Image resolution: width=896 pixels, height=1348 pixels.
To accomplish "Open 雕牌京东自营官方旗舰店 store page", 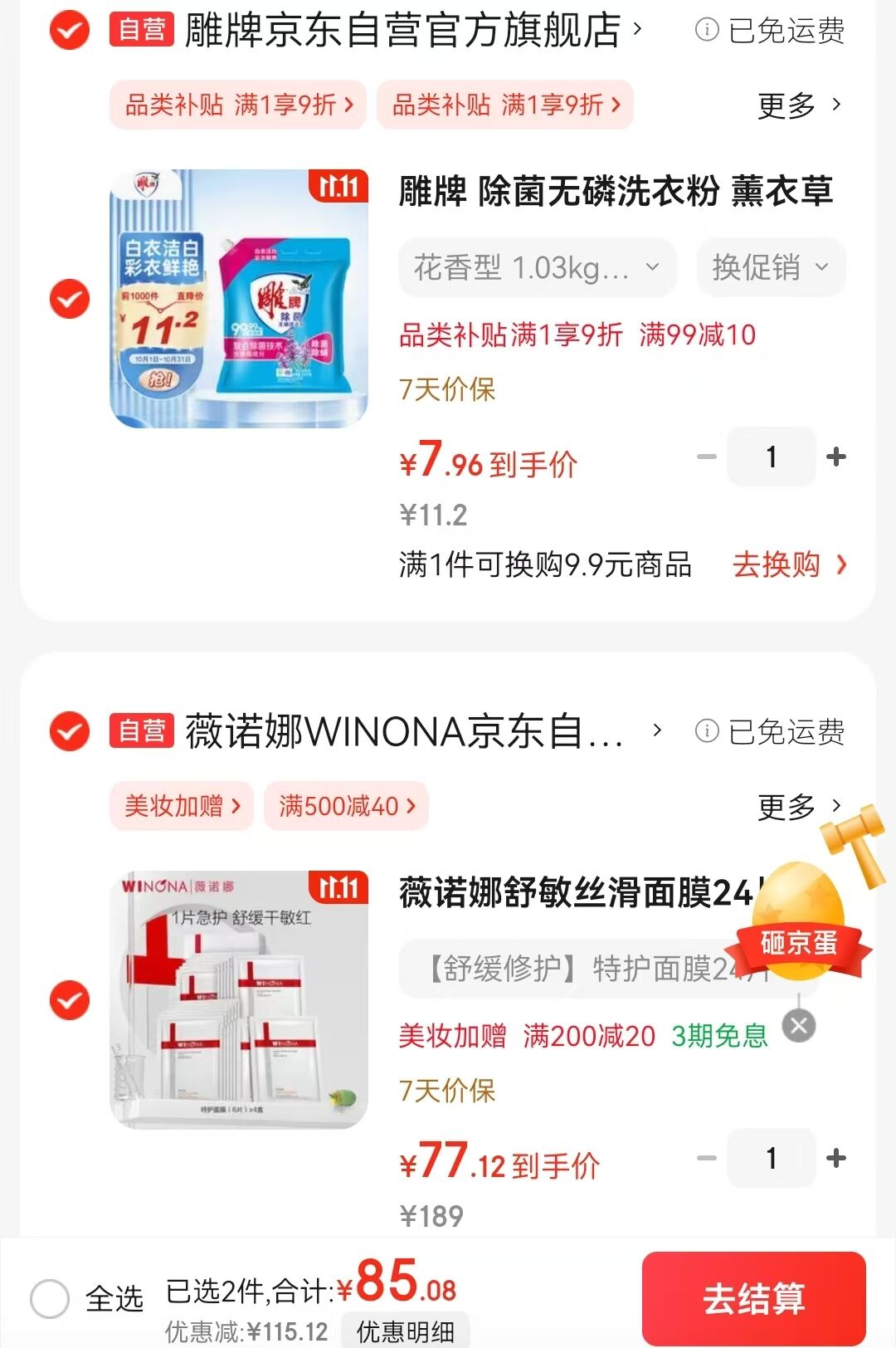I will click(402, 31).
